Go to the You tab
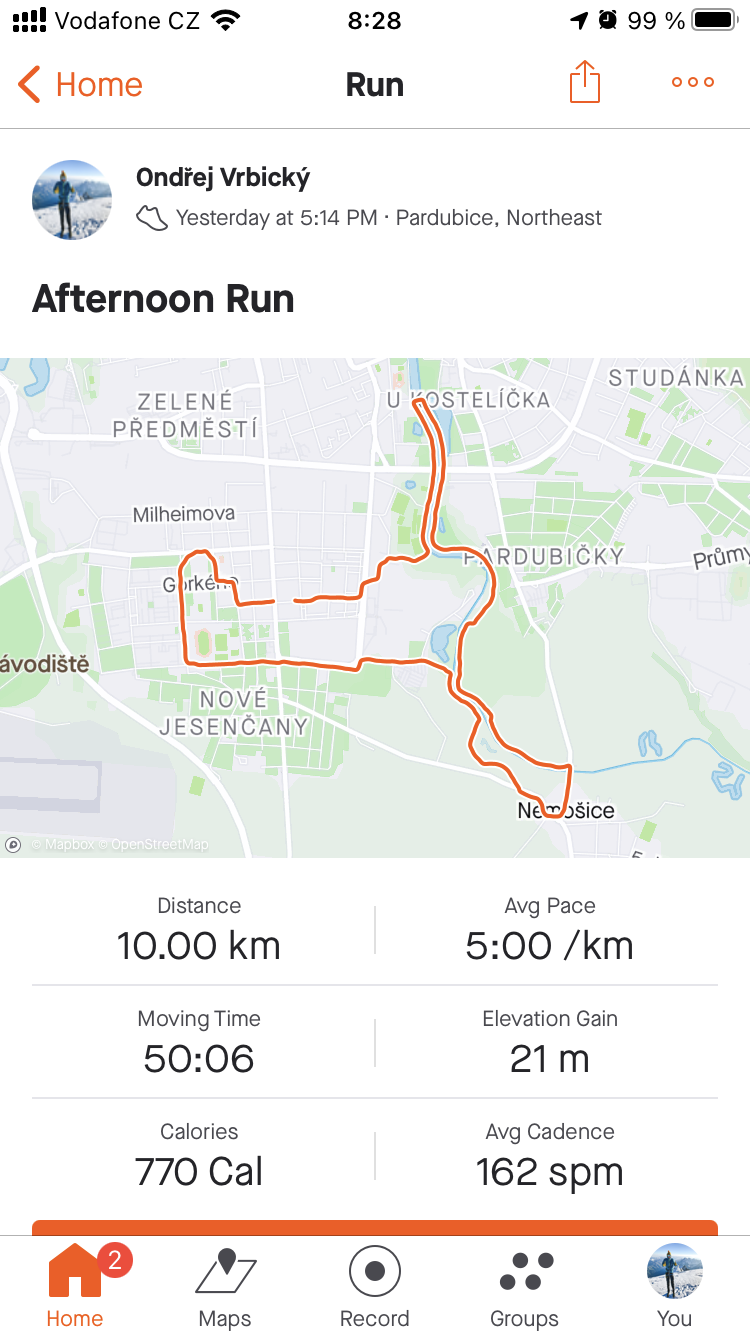This screenshot has width=750, height=1334. click(675, 1287)
